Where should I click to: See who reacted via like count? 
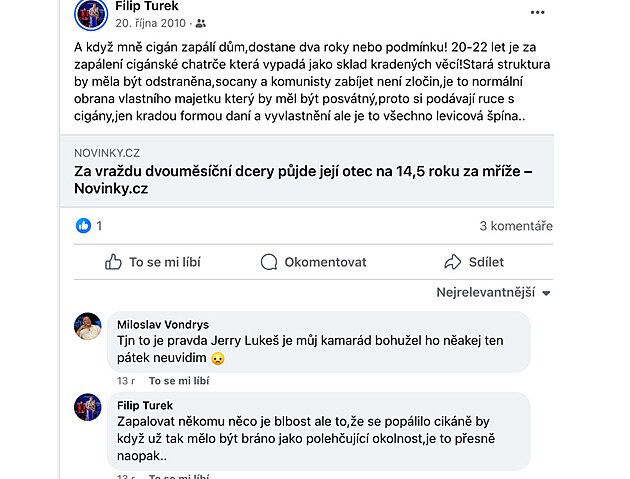coord(90,226)
